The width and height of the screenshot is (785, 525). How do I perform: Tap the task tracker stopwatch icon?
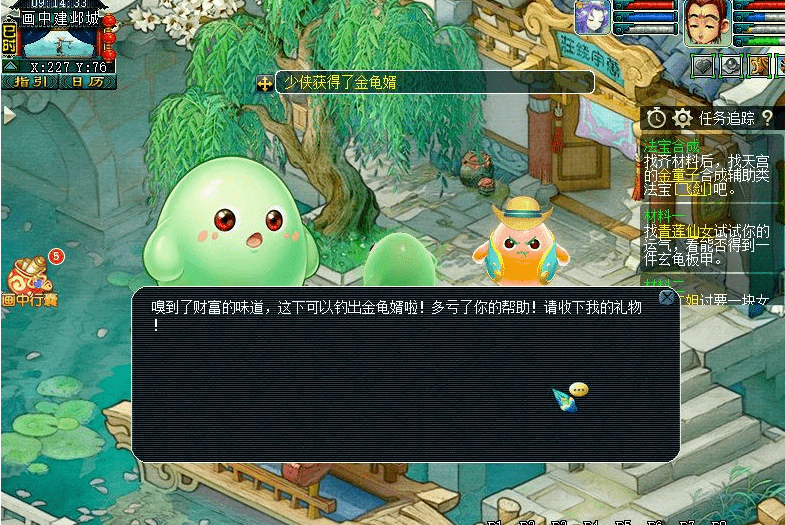(656, 118)
